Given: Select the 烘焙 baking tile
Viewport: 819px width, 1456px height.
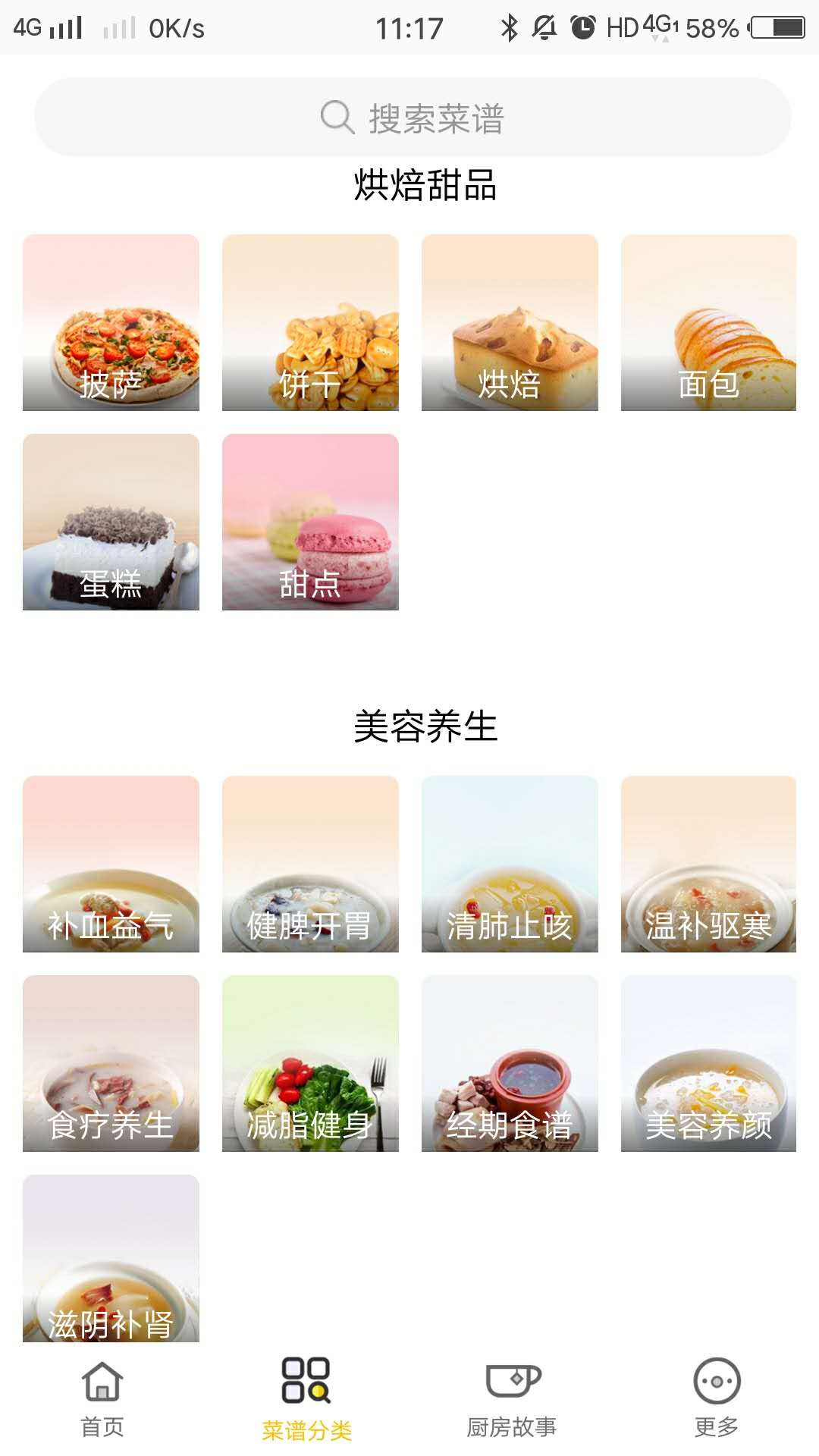Looking at the screenshot, I should [x=510, y=322].
